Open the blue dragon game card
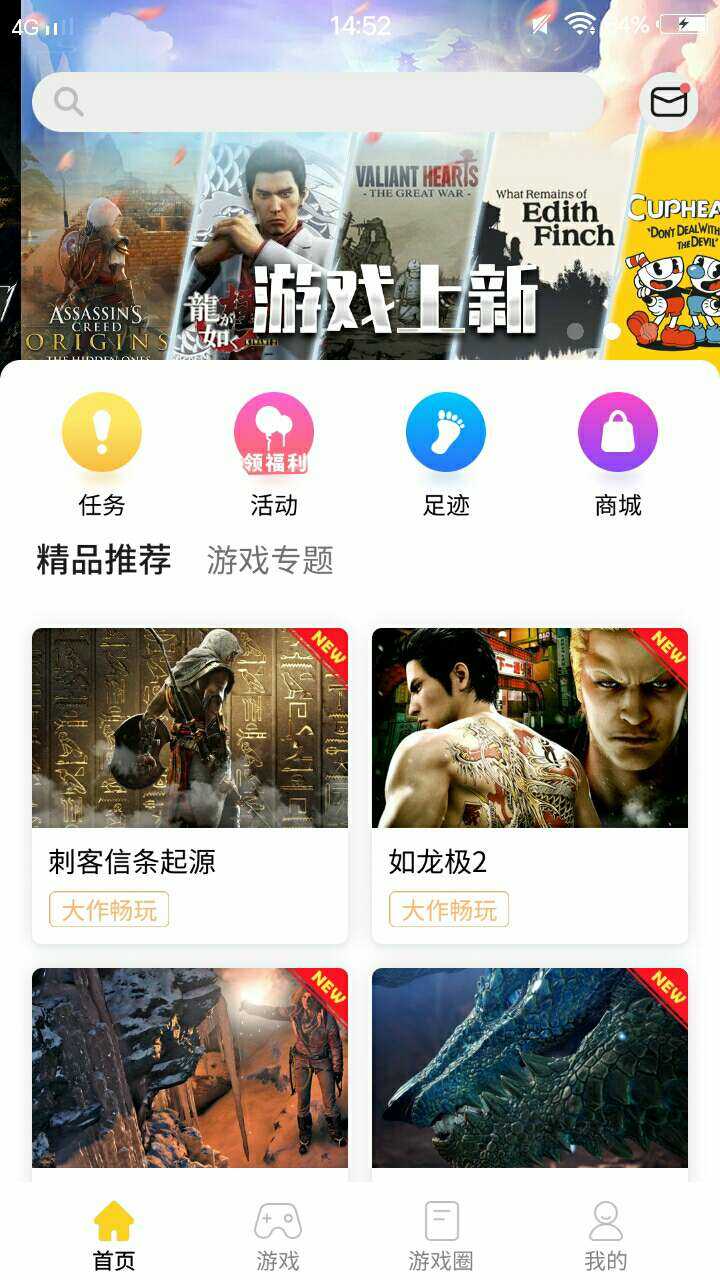The image size is (720, 1280). coord(530,1068)
